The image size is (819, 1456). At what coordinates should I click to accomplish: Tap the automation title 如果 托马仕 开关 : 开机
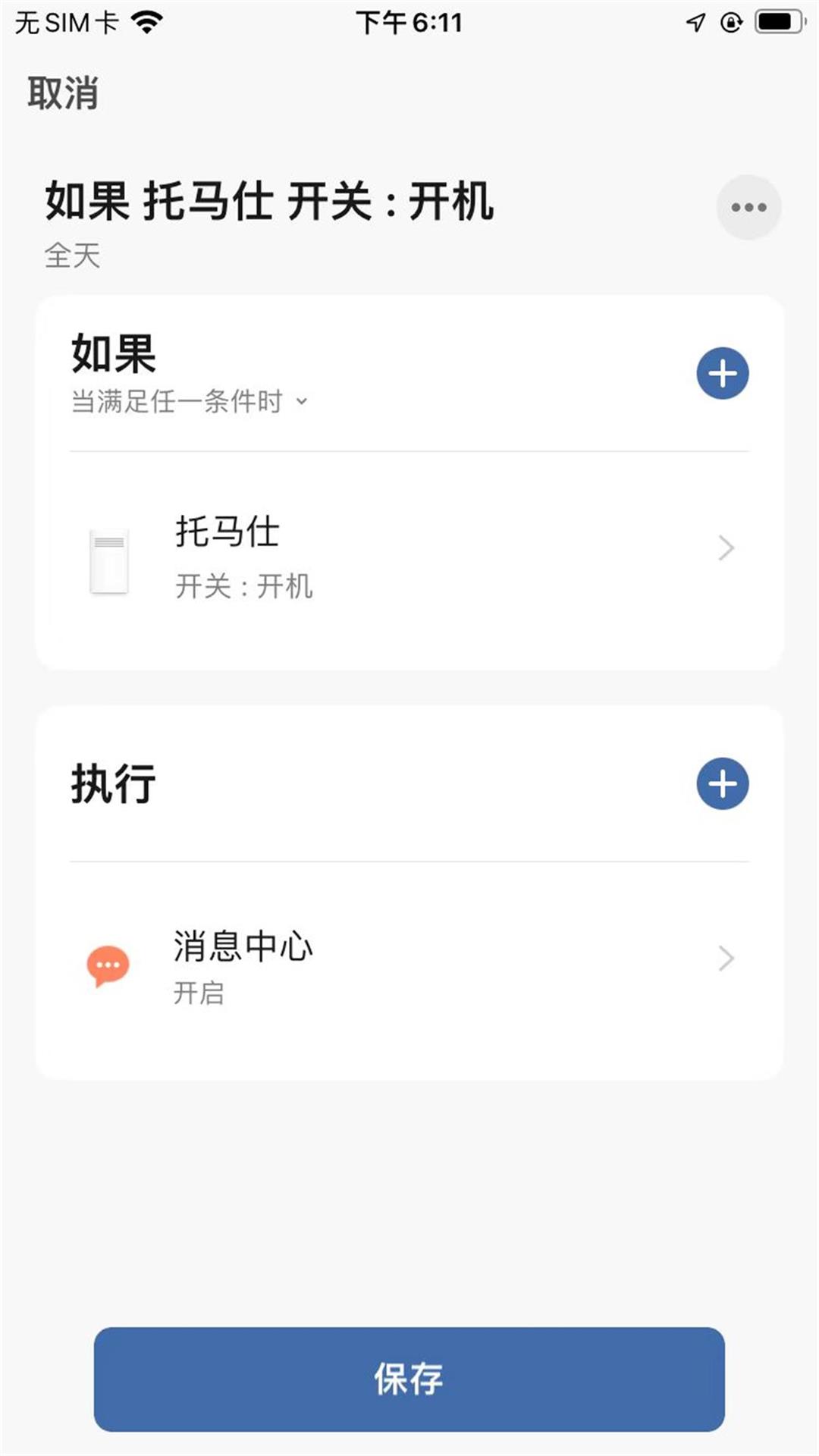coord(269,203)
